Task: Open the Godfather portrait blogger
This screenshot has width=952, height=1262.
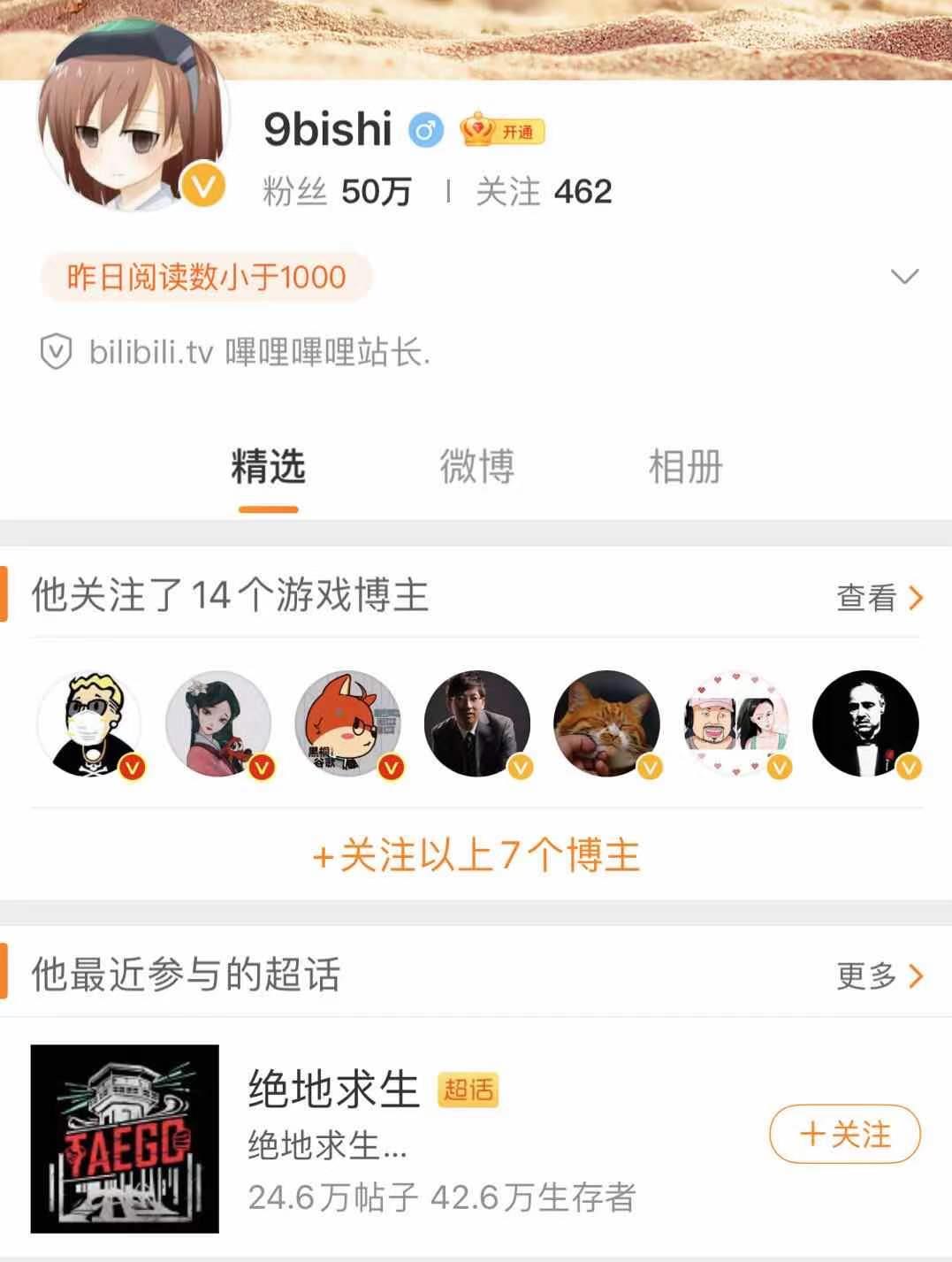Action: (864, 723)
